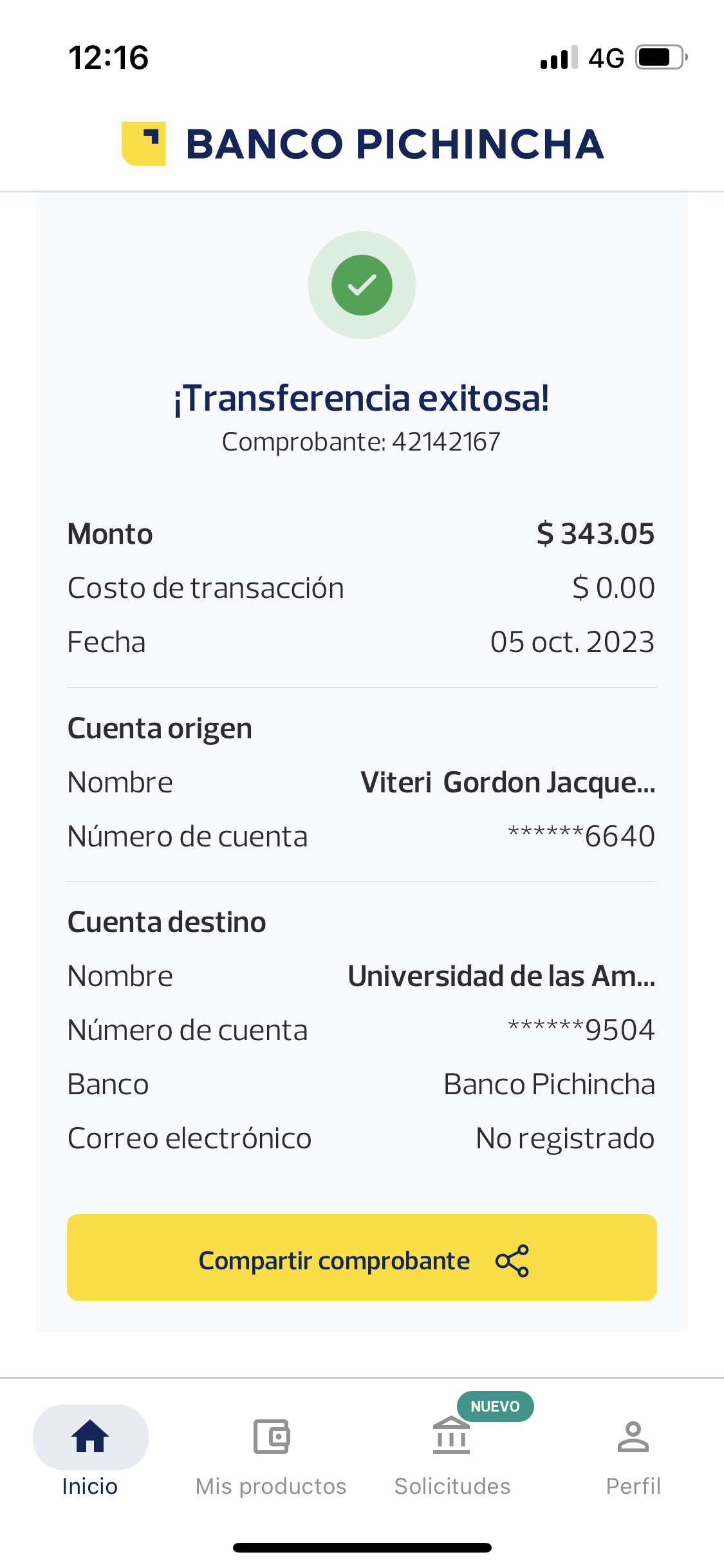Open the Solicitudes tab
This screenshot has width=724, height=1568.
point(452,1452)
